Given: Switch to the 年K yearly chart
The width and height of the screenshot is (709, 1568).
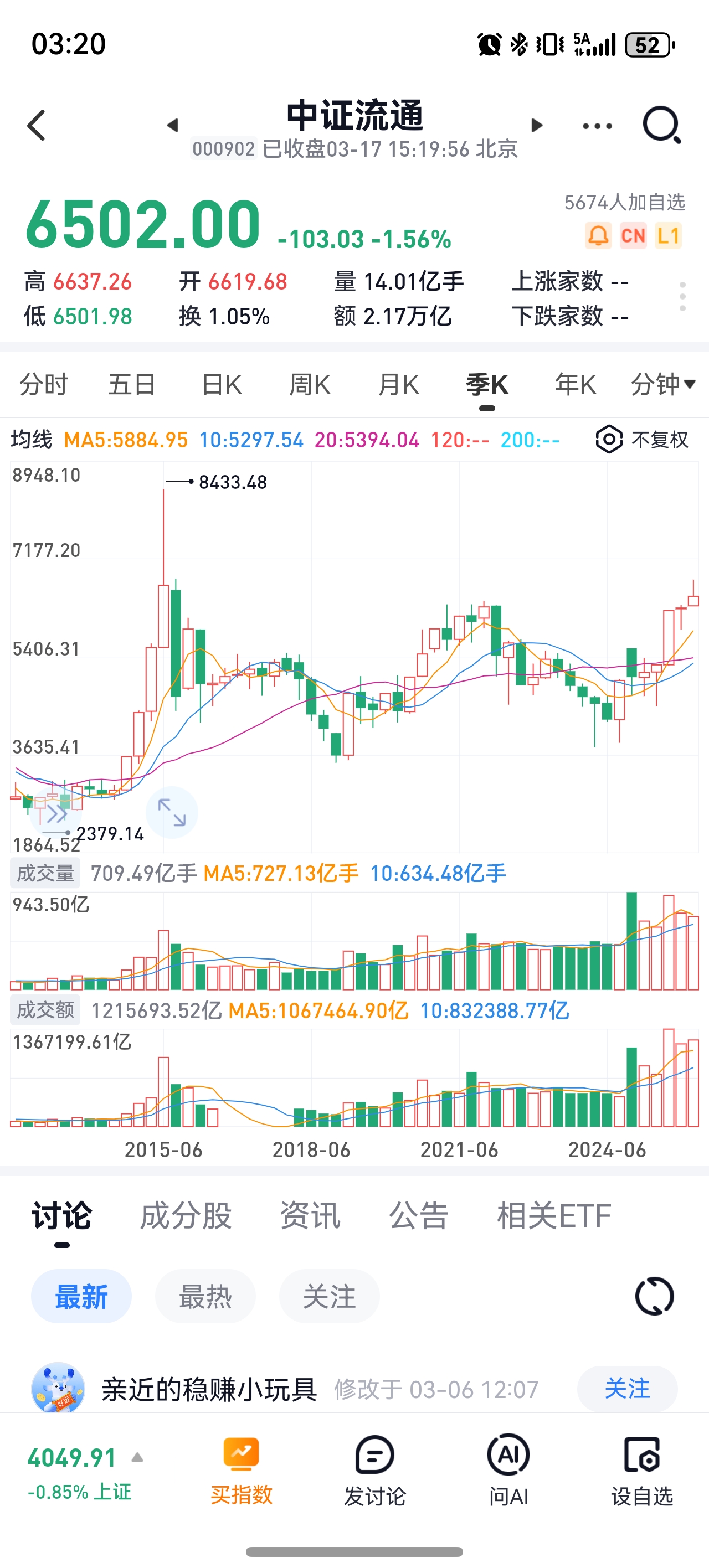Looking at the screenshot, I should (x=575, y=385).
